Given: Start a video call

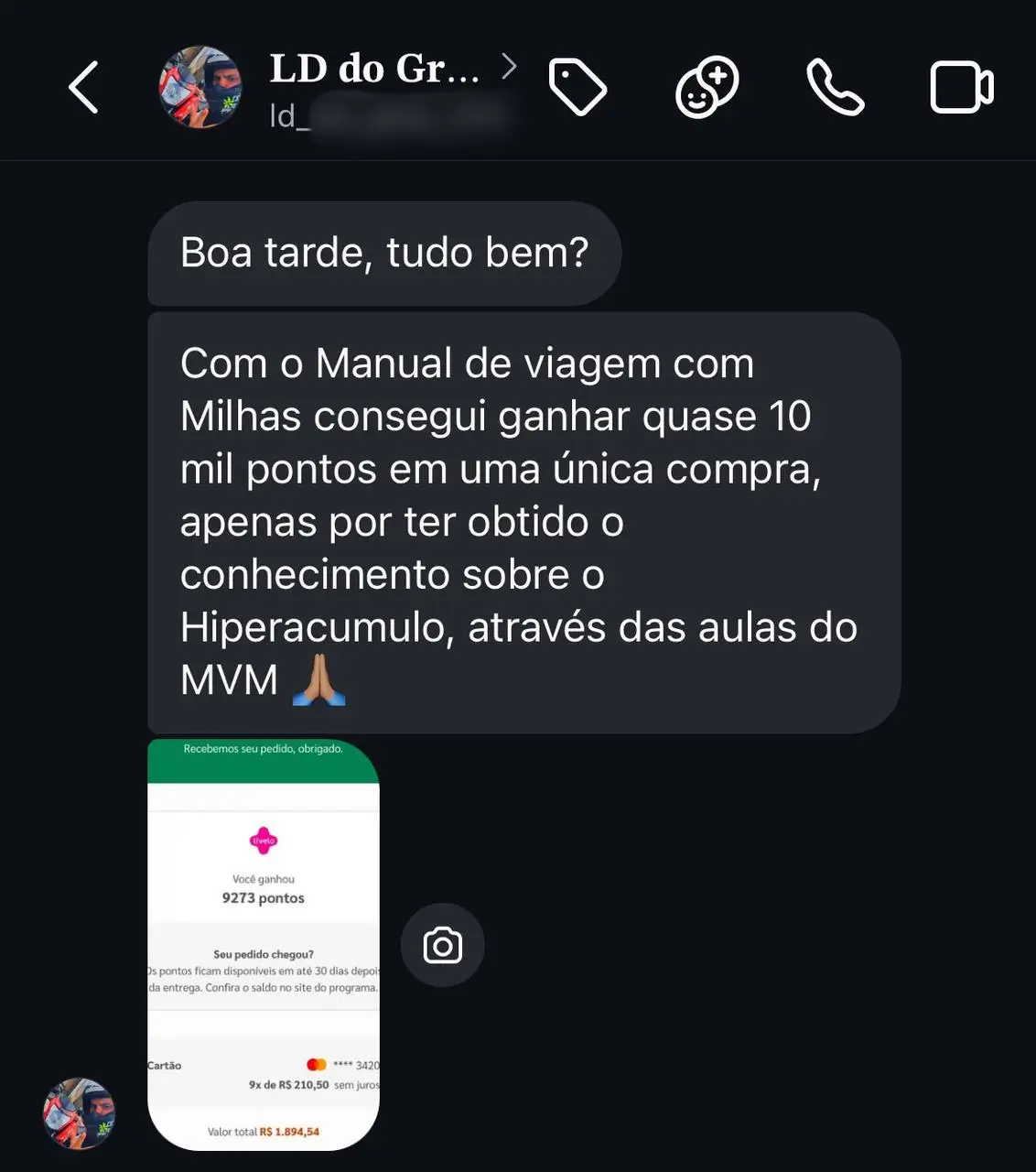Looking at the screenshot, I should 962,88.
